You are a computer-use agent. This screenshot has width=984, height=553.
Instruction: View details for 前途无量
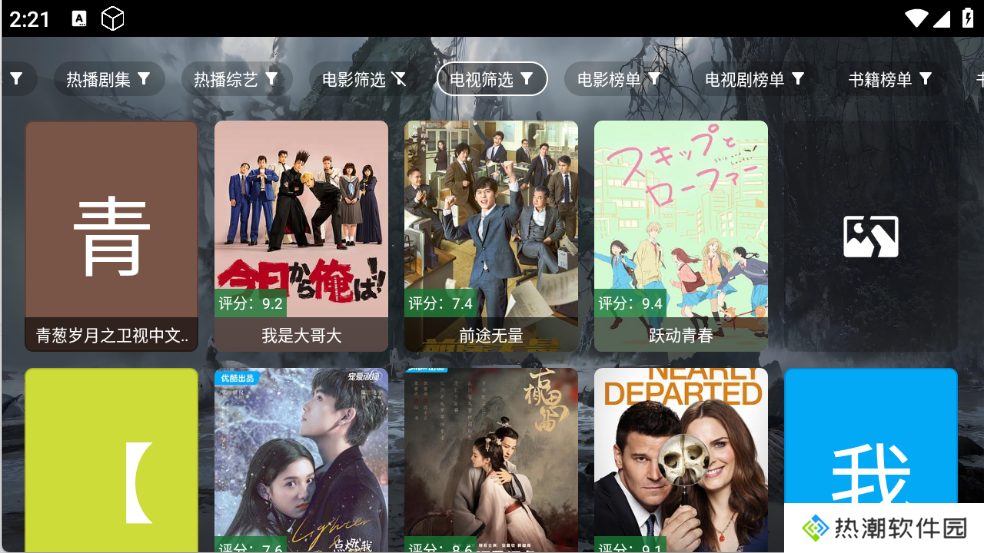click(x=491, y=236)
